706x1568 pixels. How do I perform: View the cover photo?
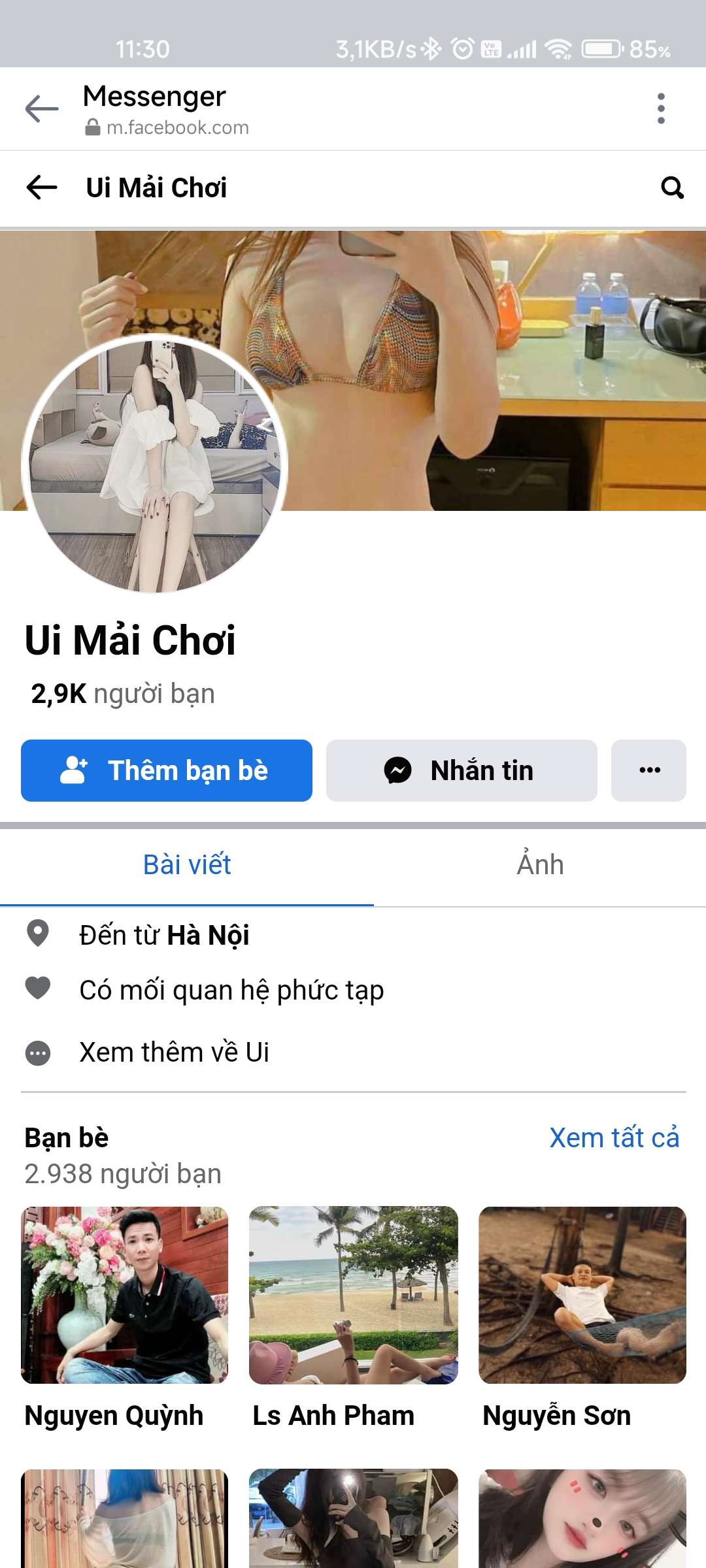click(x=497, y=366)
